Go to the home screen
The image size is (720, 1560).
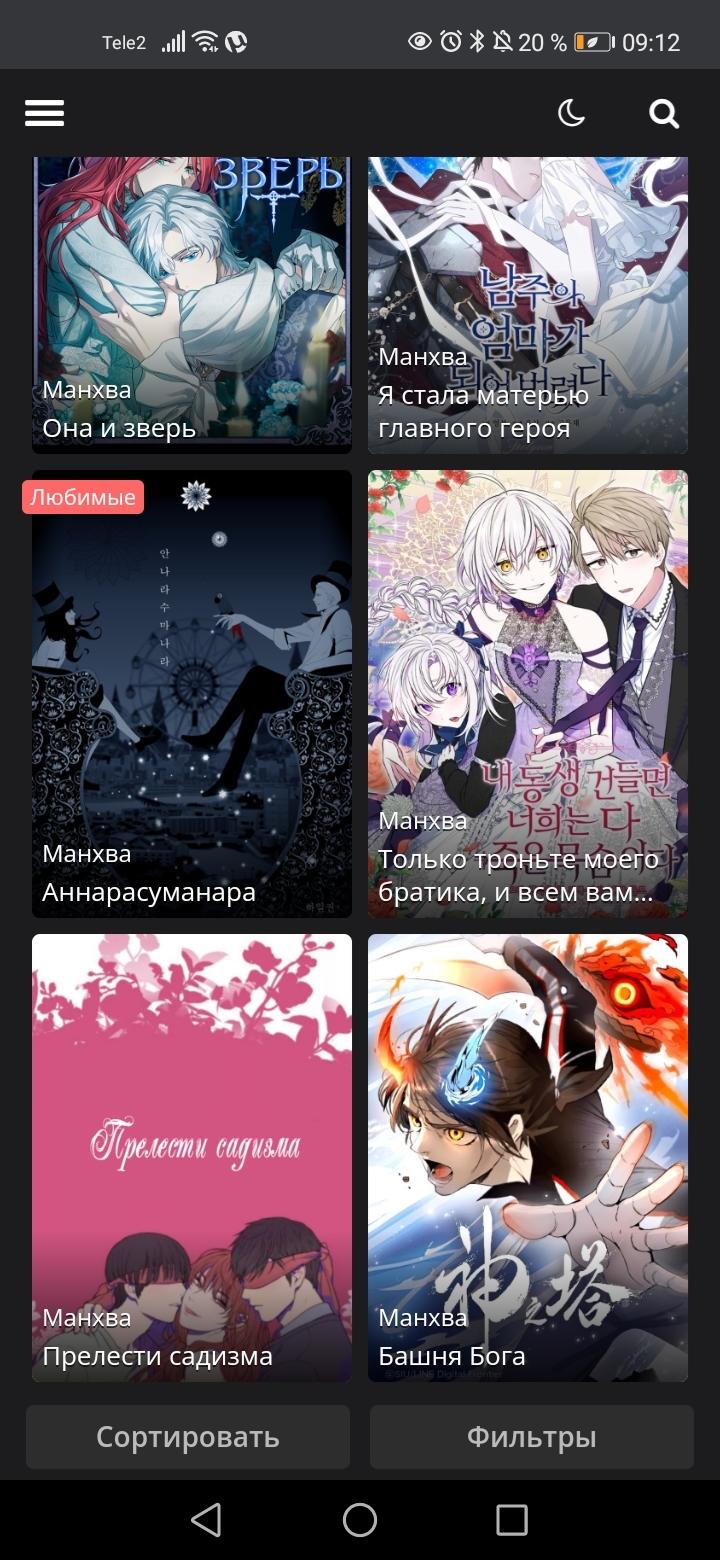point(360,1520)
